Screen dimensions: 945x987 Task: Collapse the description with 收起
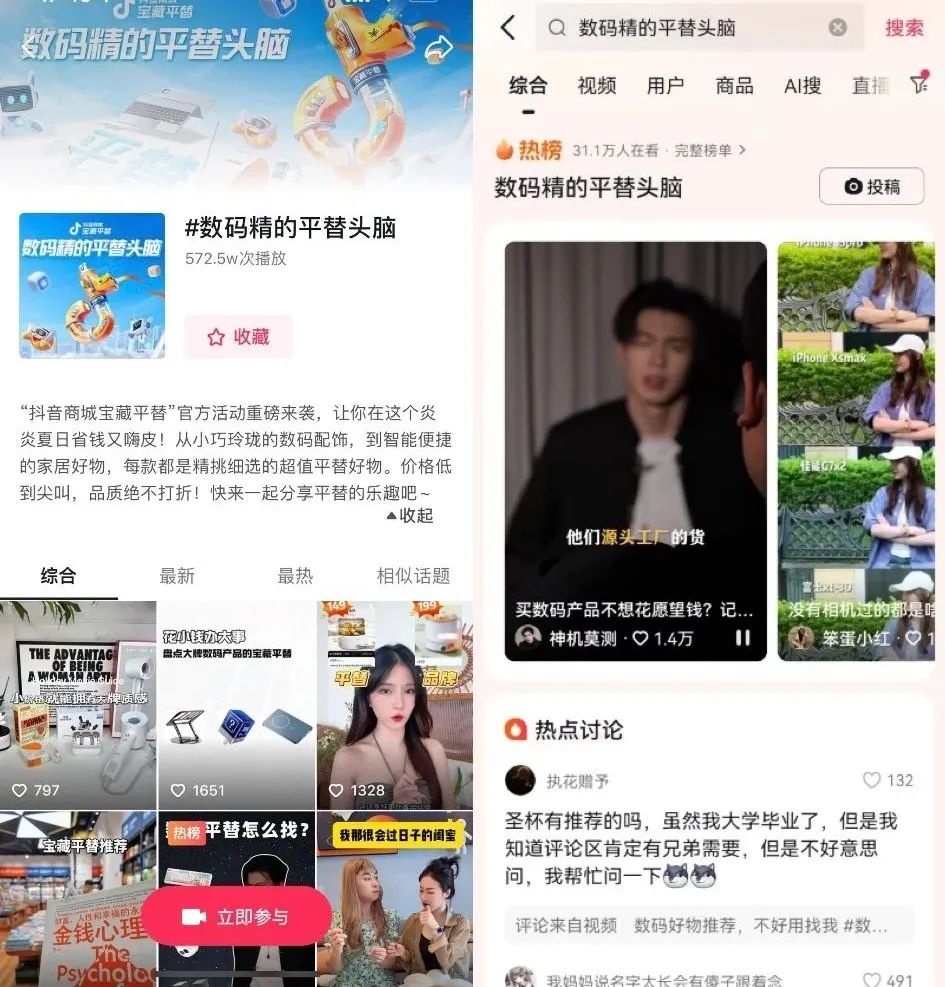click(x=410, y=515)
